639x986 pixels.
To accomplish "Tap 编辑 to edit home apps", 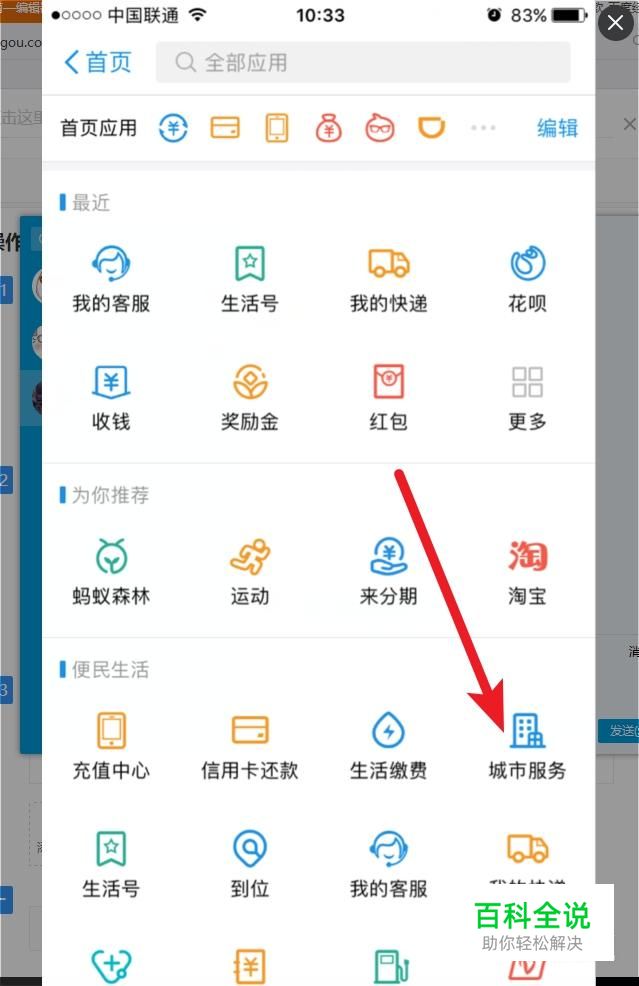I will pos(557,128).
